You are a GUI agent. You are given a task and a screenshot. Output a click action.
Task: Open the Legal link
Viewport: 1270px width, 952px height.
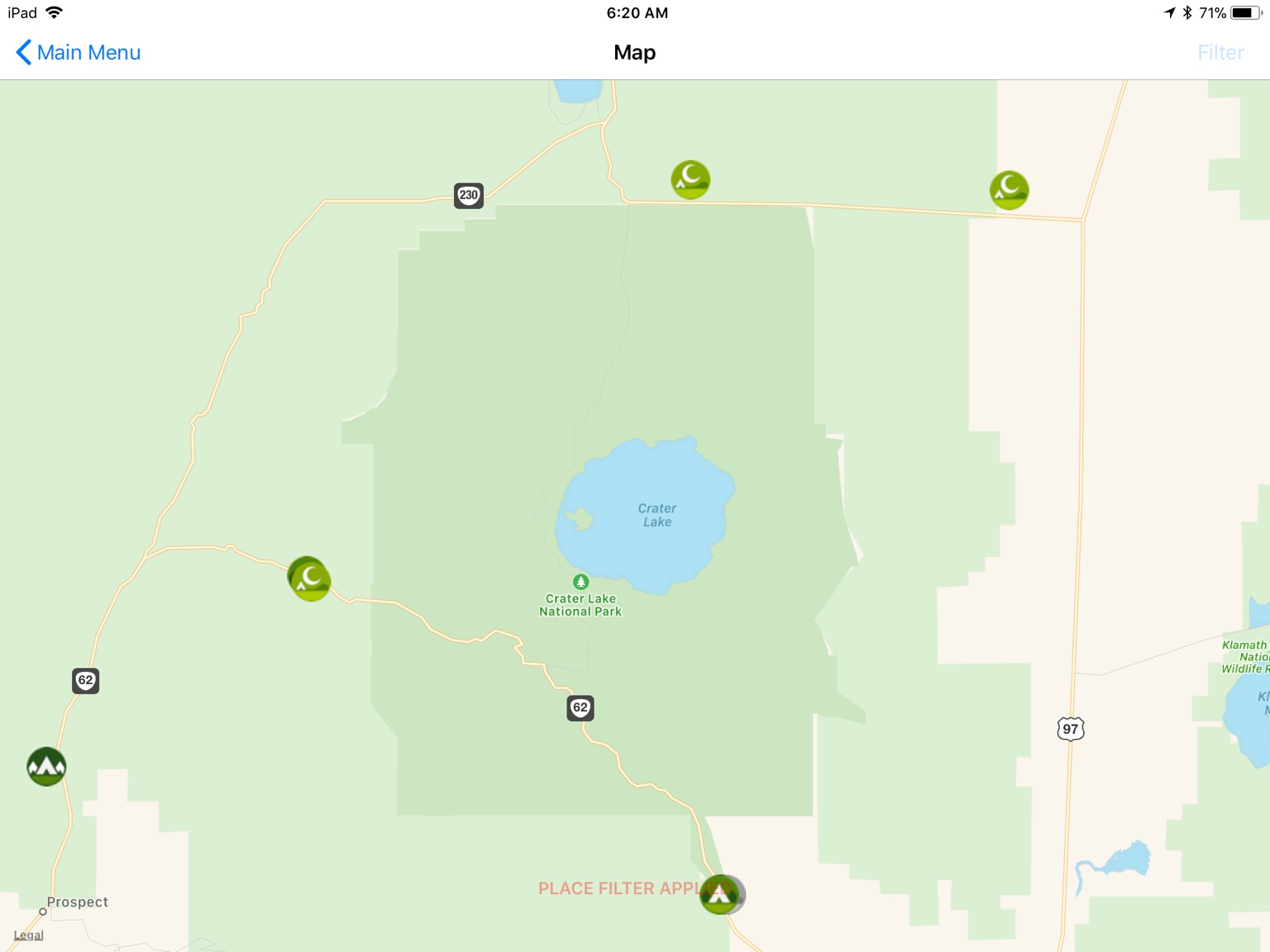pyautogui.click(x=28, y=935)
